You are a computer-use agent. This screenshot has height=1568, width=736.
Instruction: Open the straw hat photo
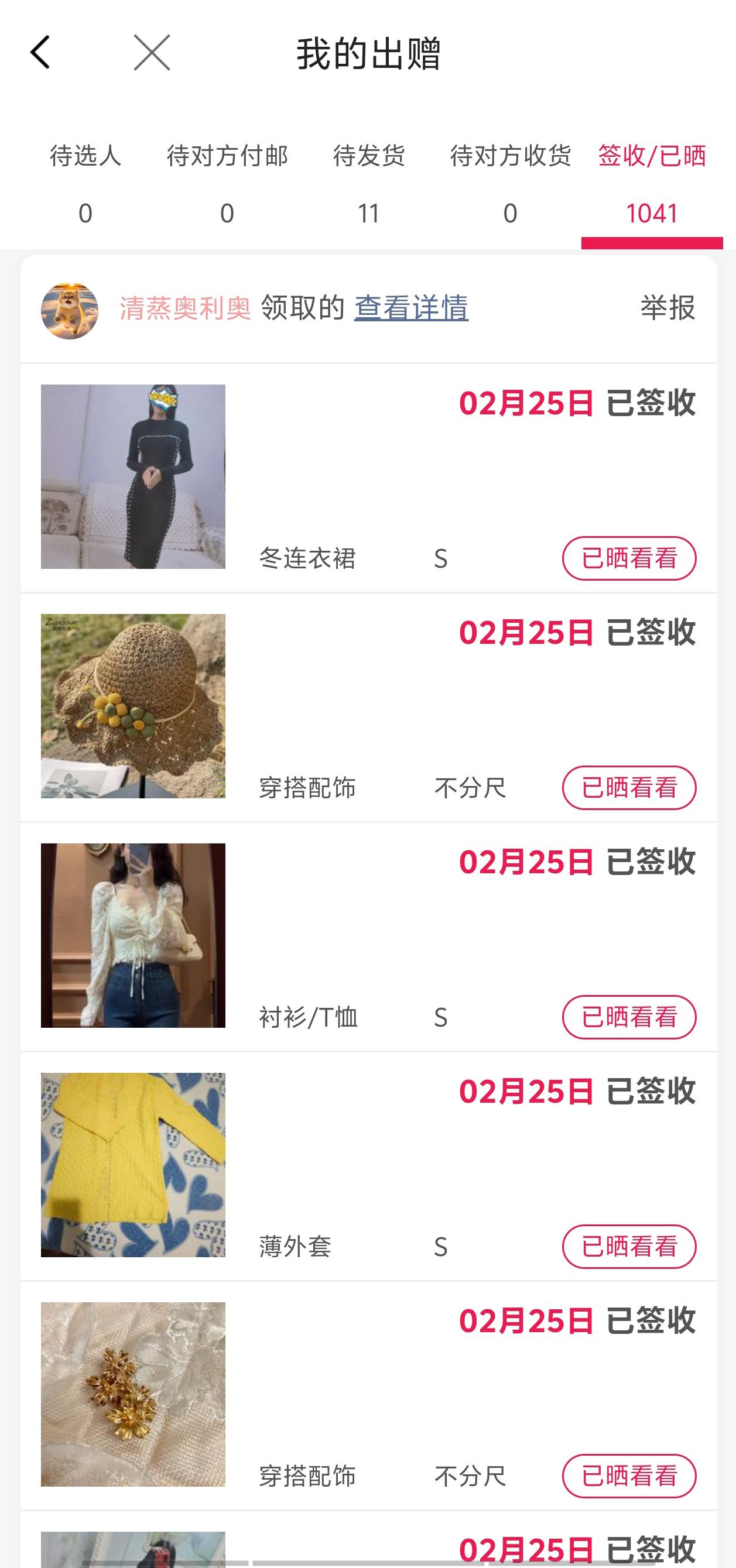tap(133, 706)
